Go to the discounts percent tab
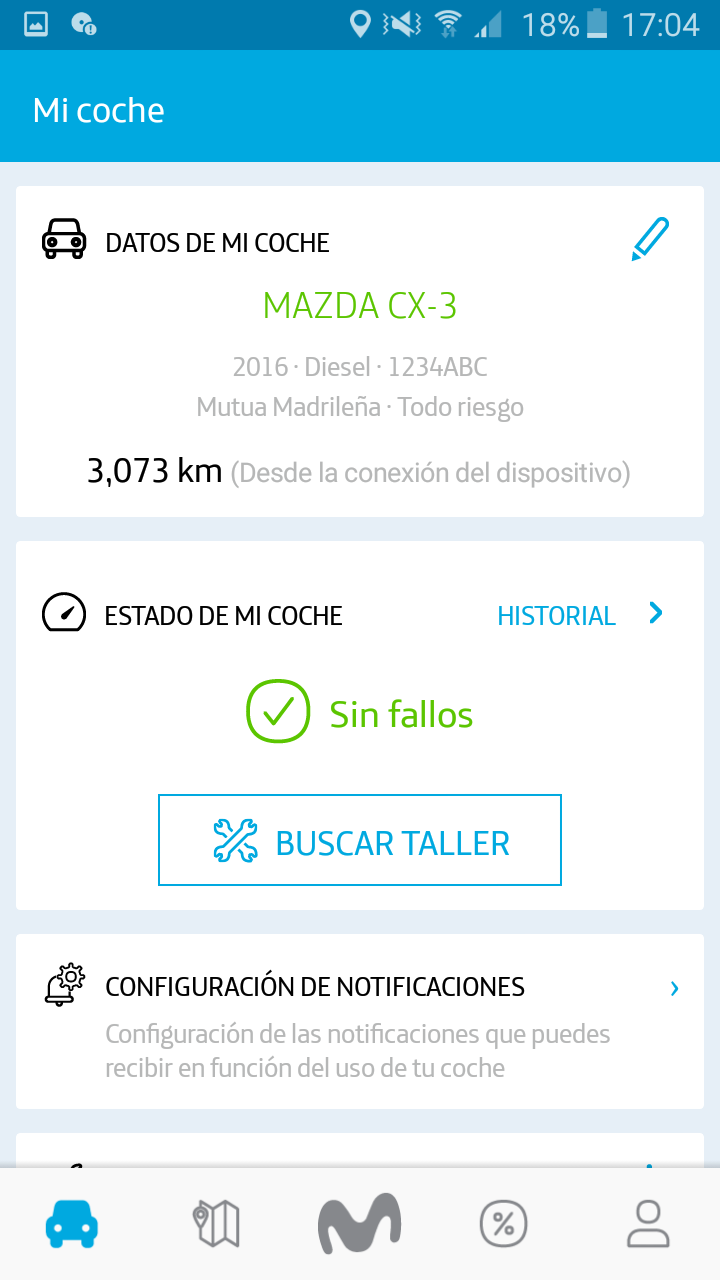This screenshot has width=720, height=1280. (x=503, y=1223)
